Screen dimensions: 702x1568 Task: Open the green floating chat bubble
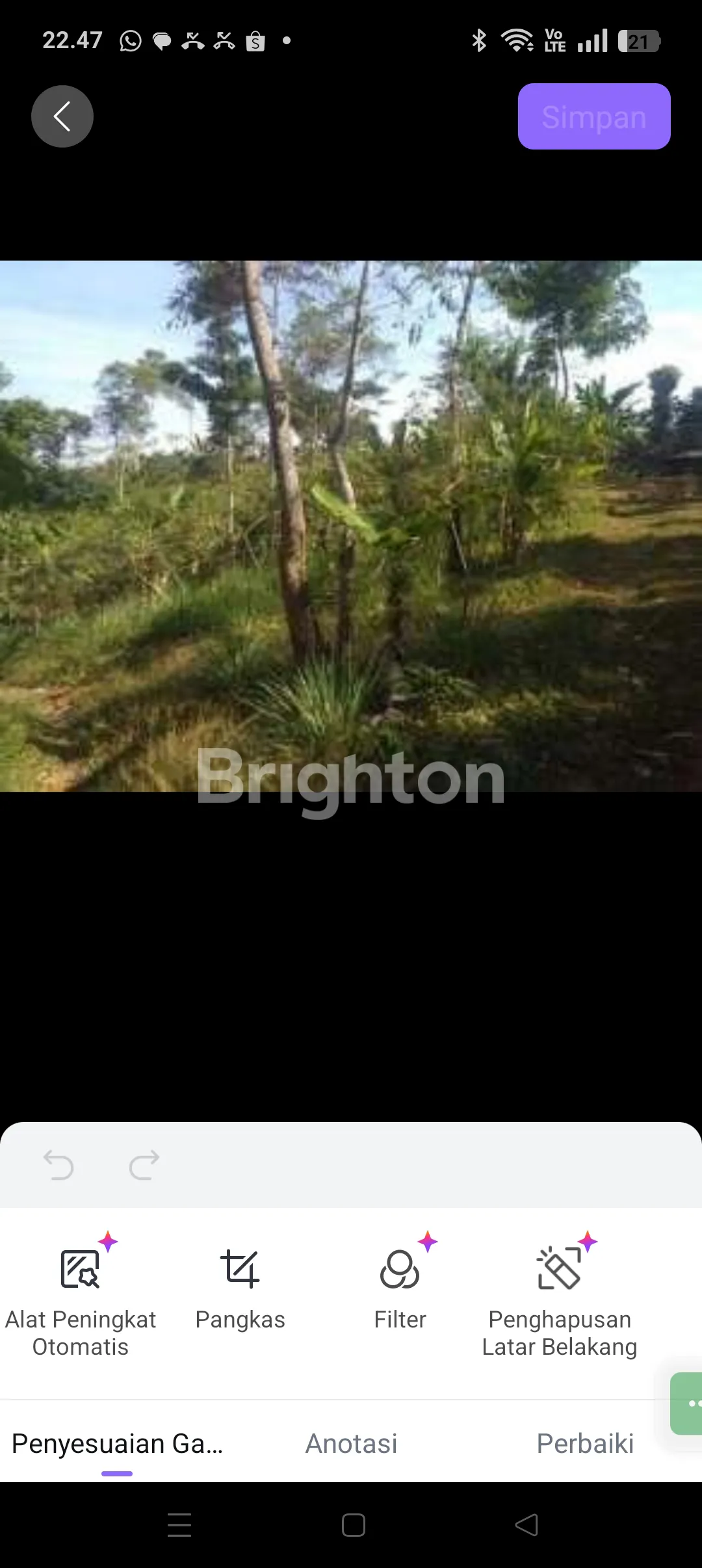click(x=688, y=1403)
